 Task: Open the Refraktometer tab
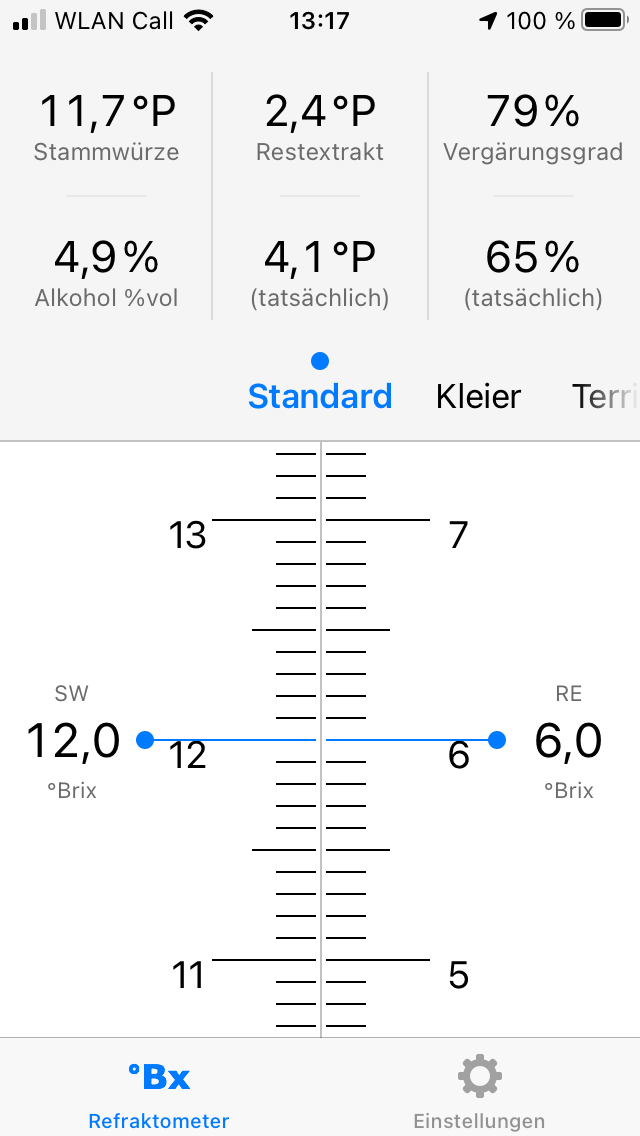(x=159, y=1092)
